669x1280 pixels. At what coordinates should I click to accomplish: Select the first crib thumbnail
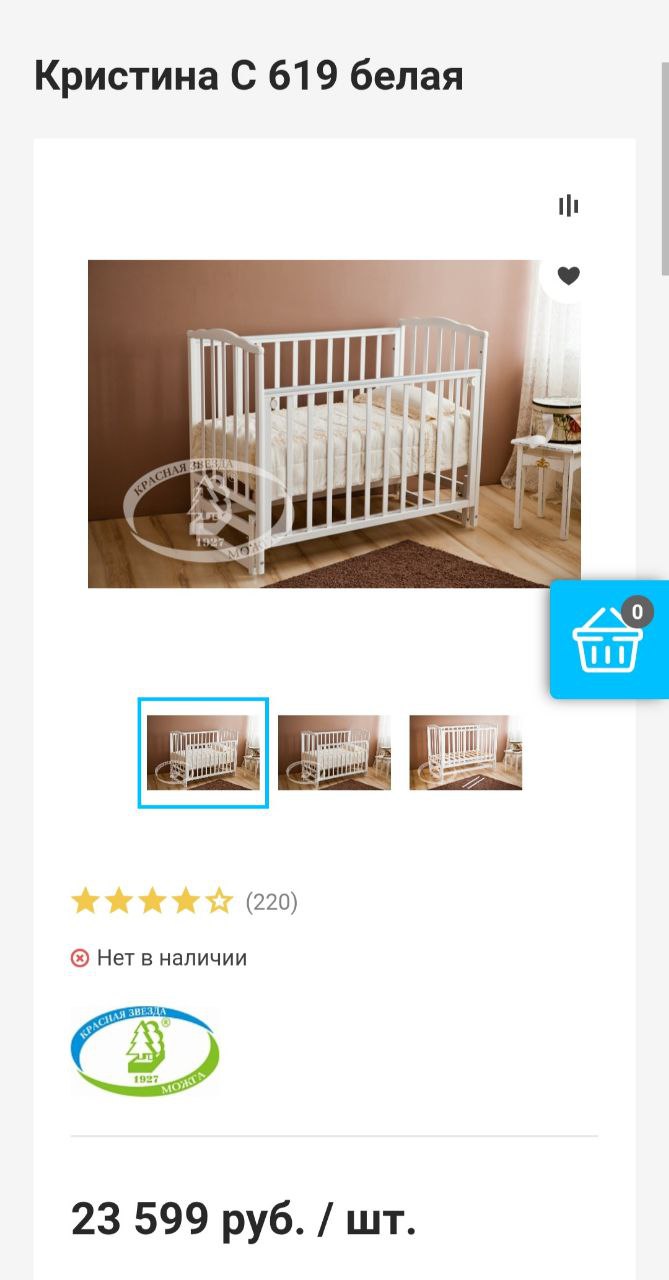click(203, 753)
